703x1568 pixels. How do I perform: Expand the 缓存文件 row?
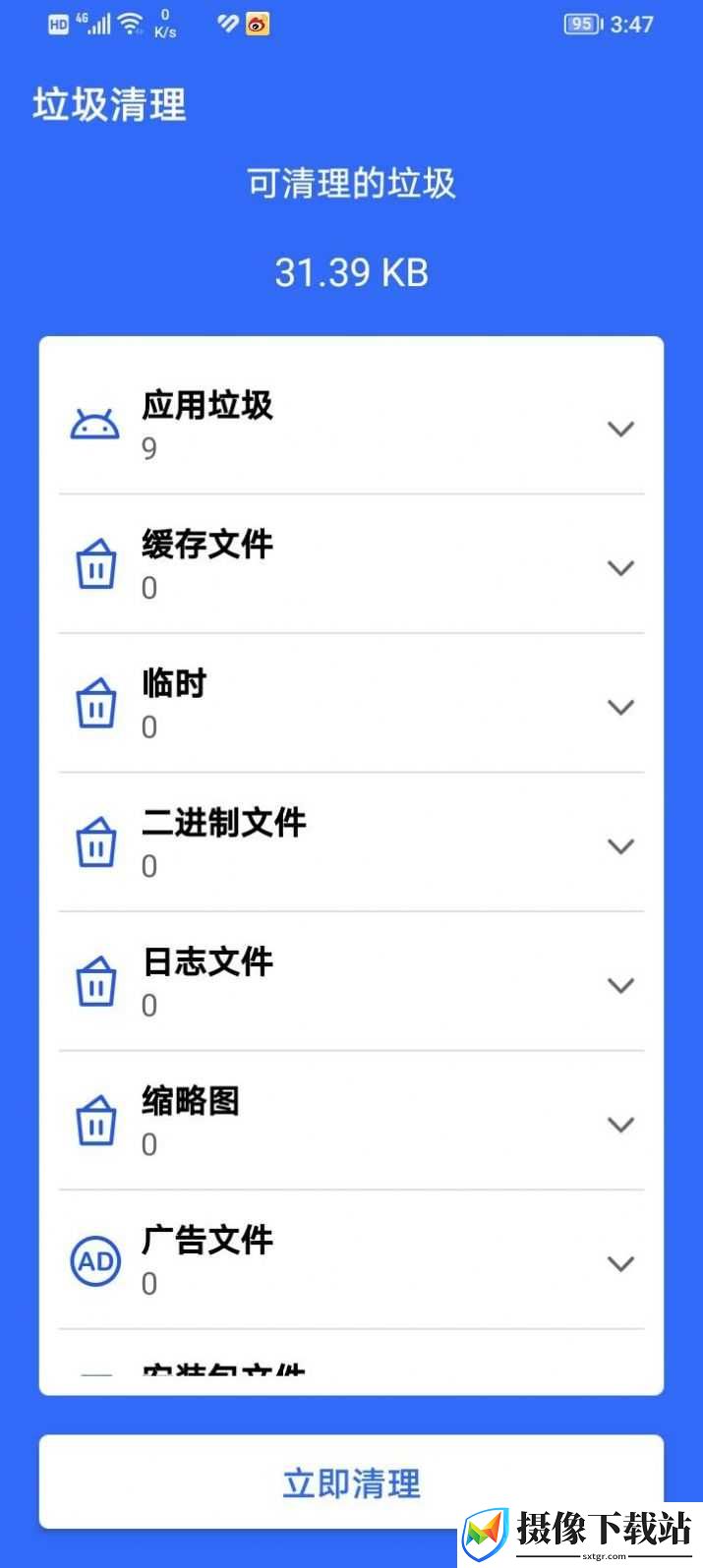[x=351, y=564]
